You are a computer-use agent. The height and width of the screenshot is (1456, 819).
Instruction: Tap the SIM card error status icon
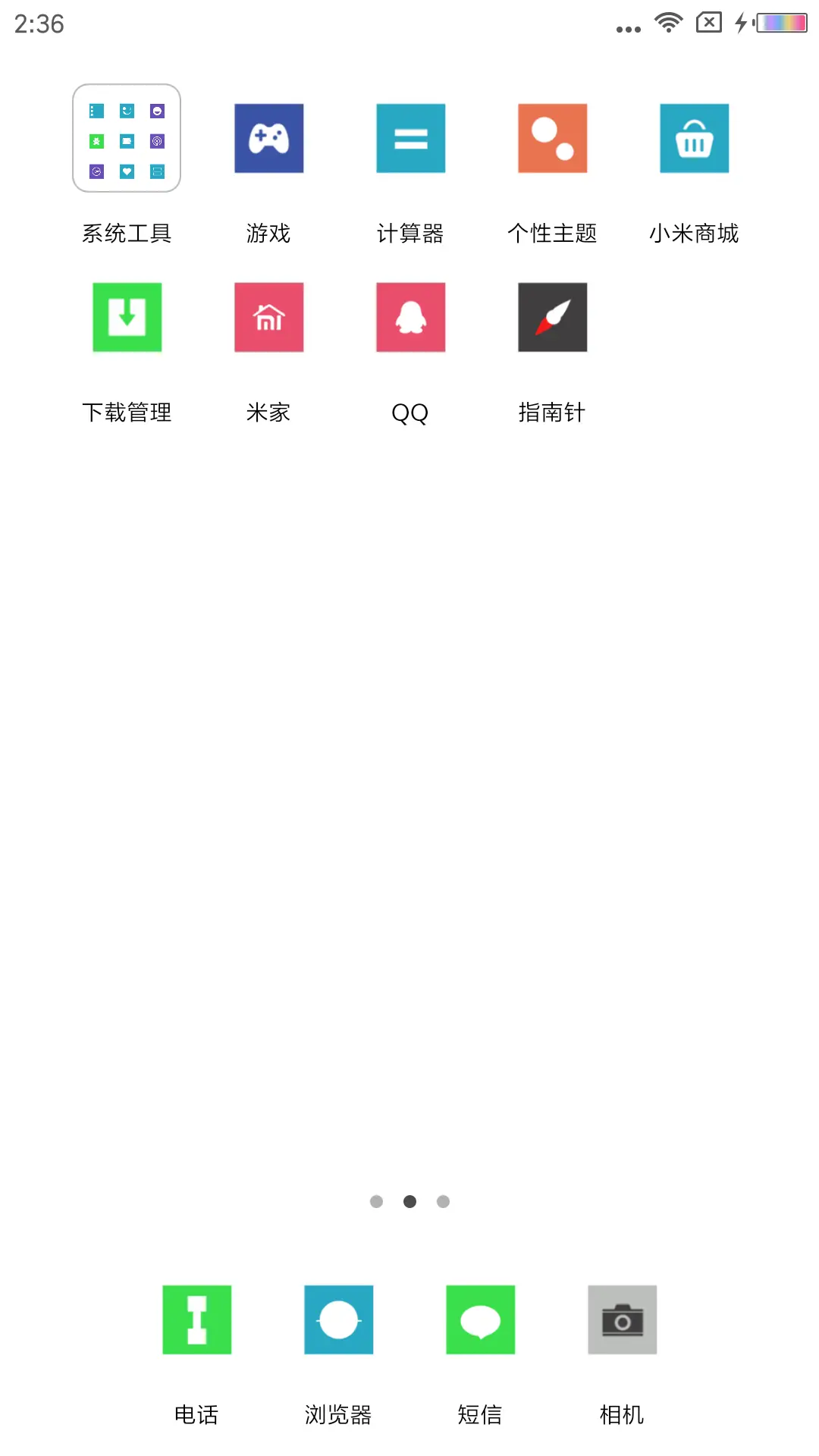[x=709, y=23]
